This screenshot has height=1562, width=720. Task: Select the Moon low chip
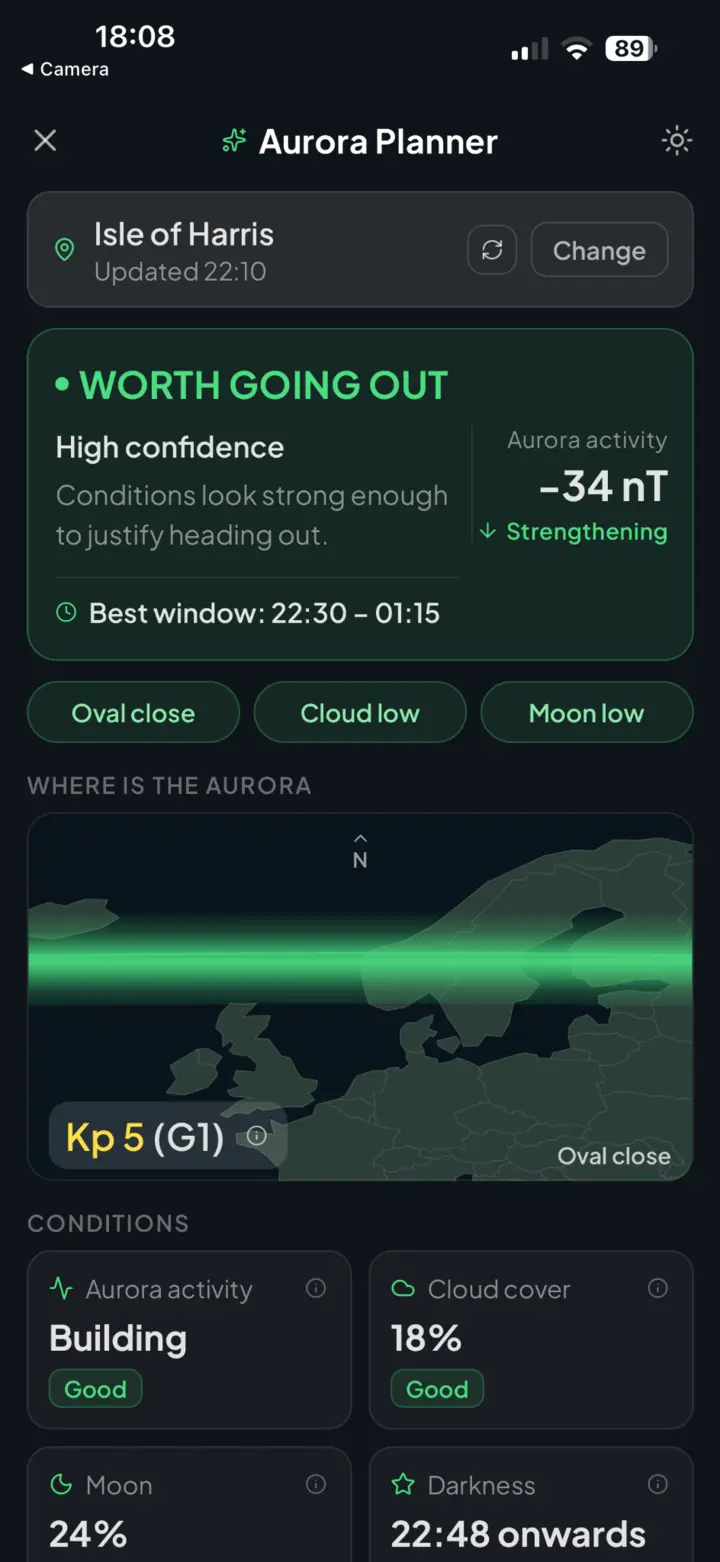tap(587, 713)
